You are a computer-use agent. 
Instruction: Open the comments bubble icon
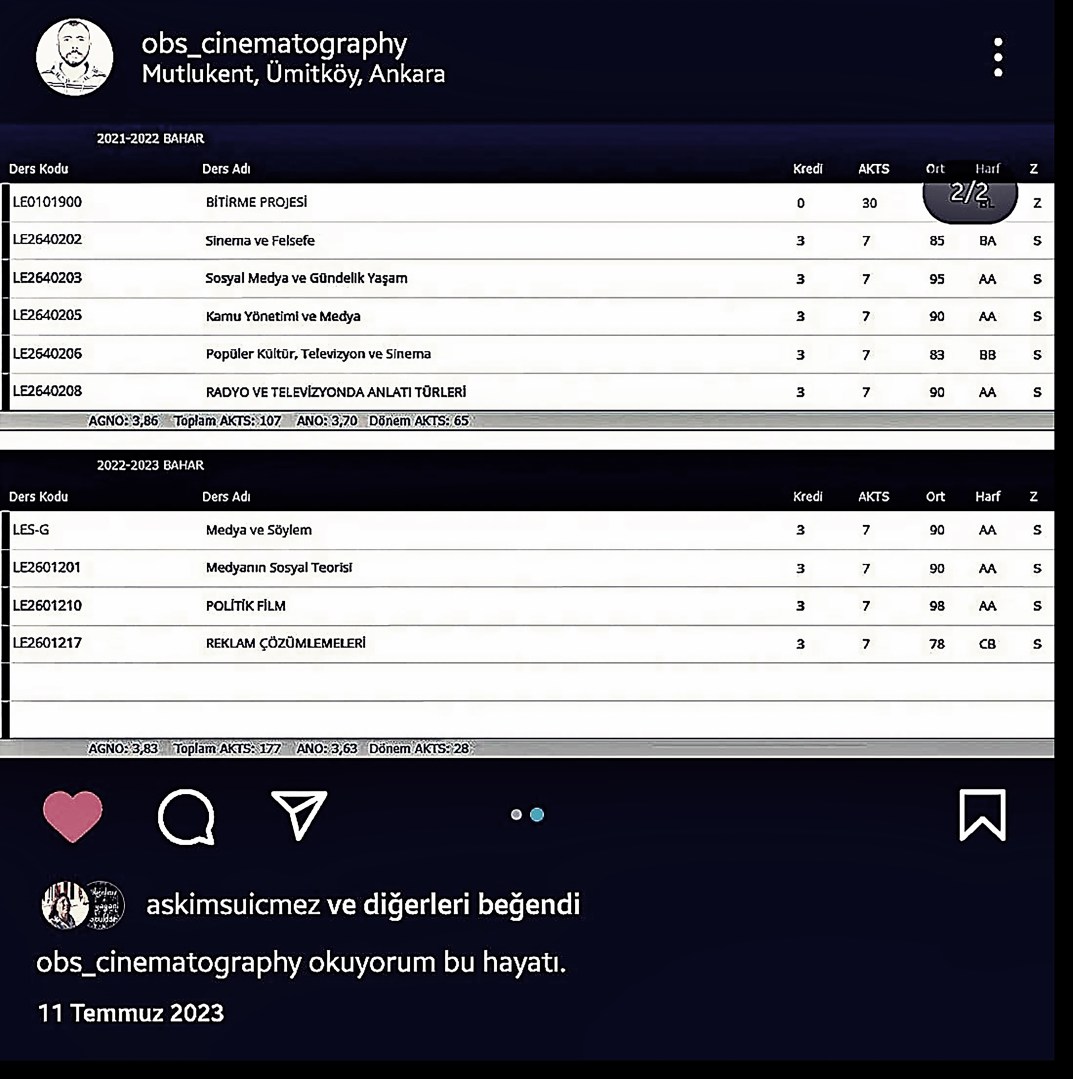coord(186,816)
